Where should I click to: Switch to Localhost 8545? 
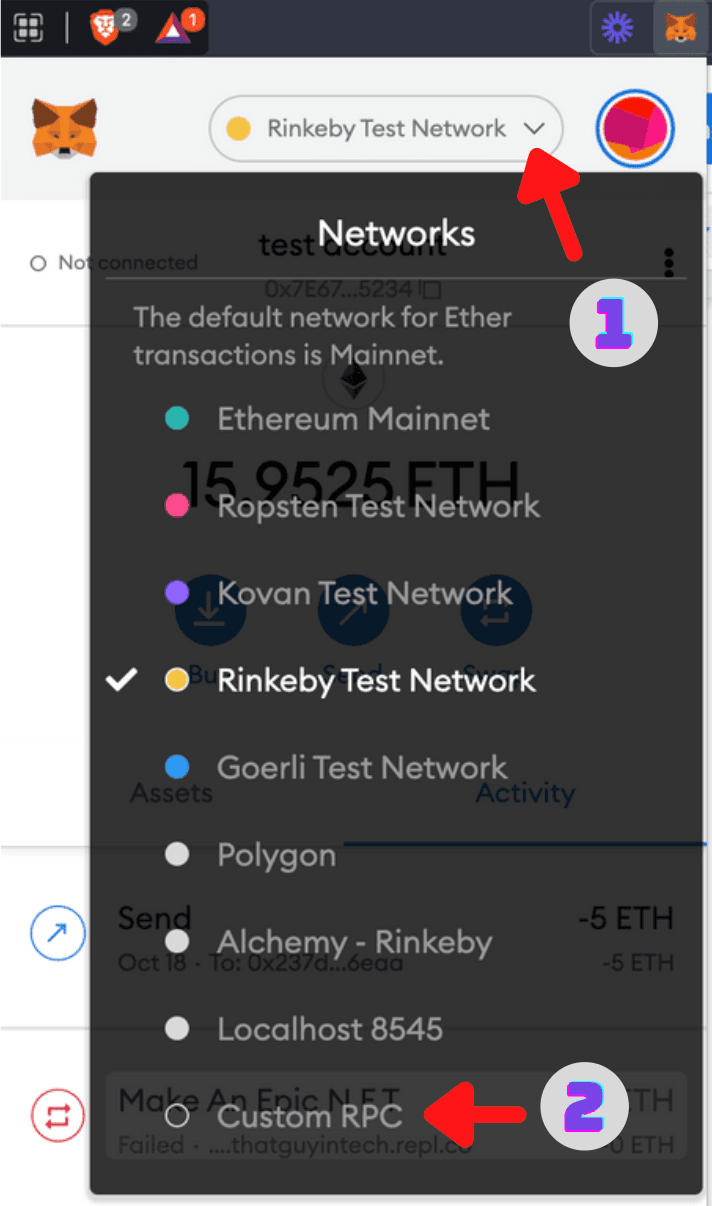[x=330, y=1029]
